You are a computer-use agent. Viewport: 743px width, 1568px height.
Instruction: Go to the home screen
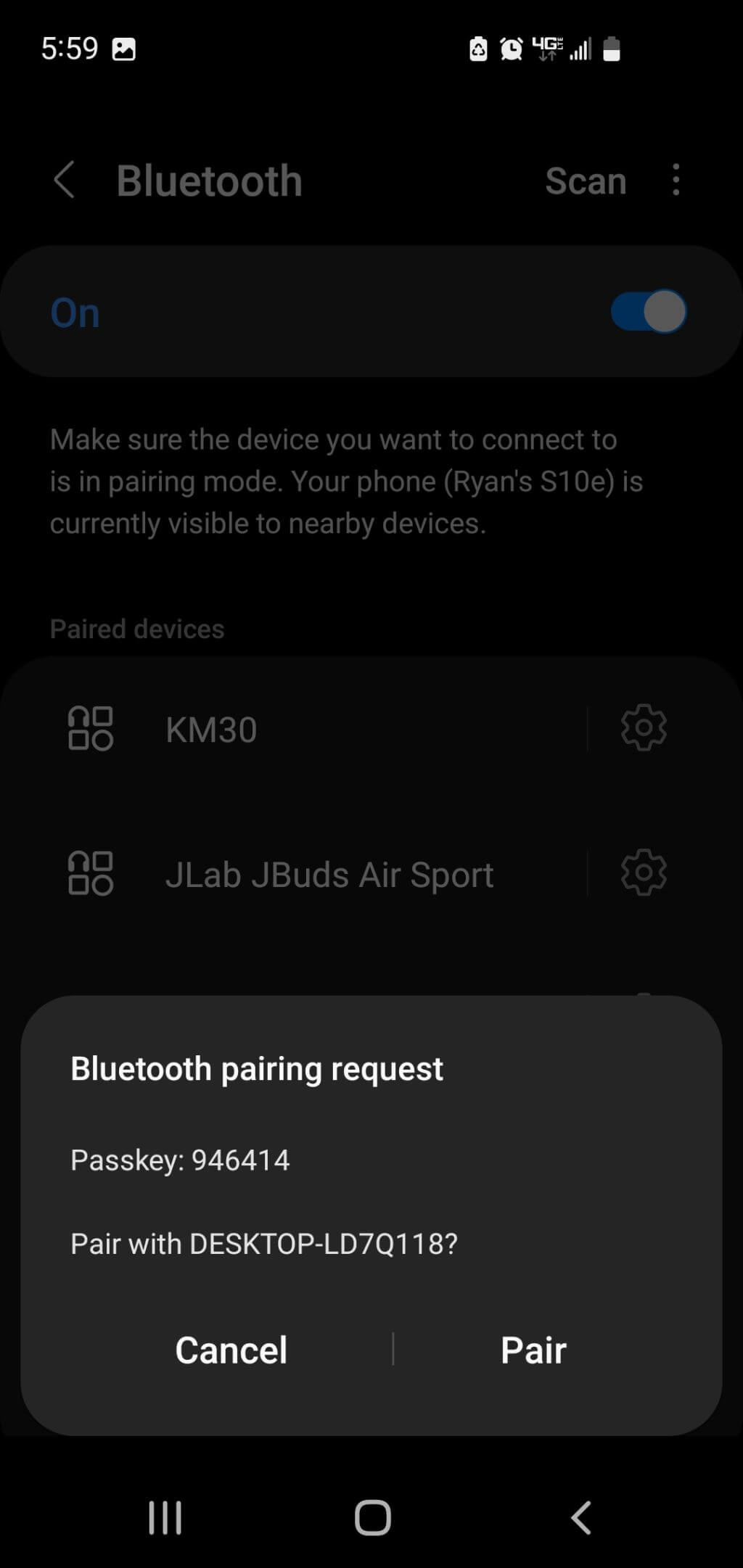(x=372, y=1517)
